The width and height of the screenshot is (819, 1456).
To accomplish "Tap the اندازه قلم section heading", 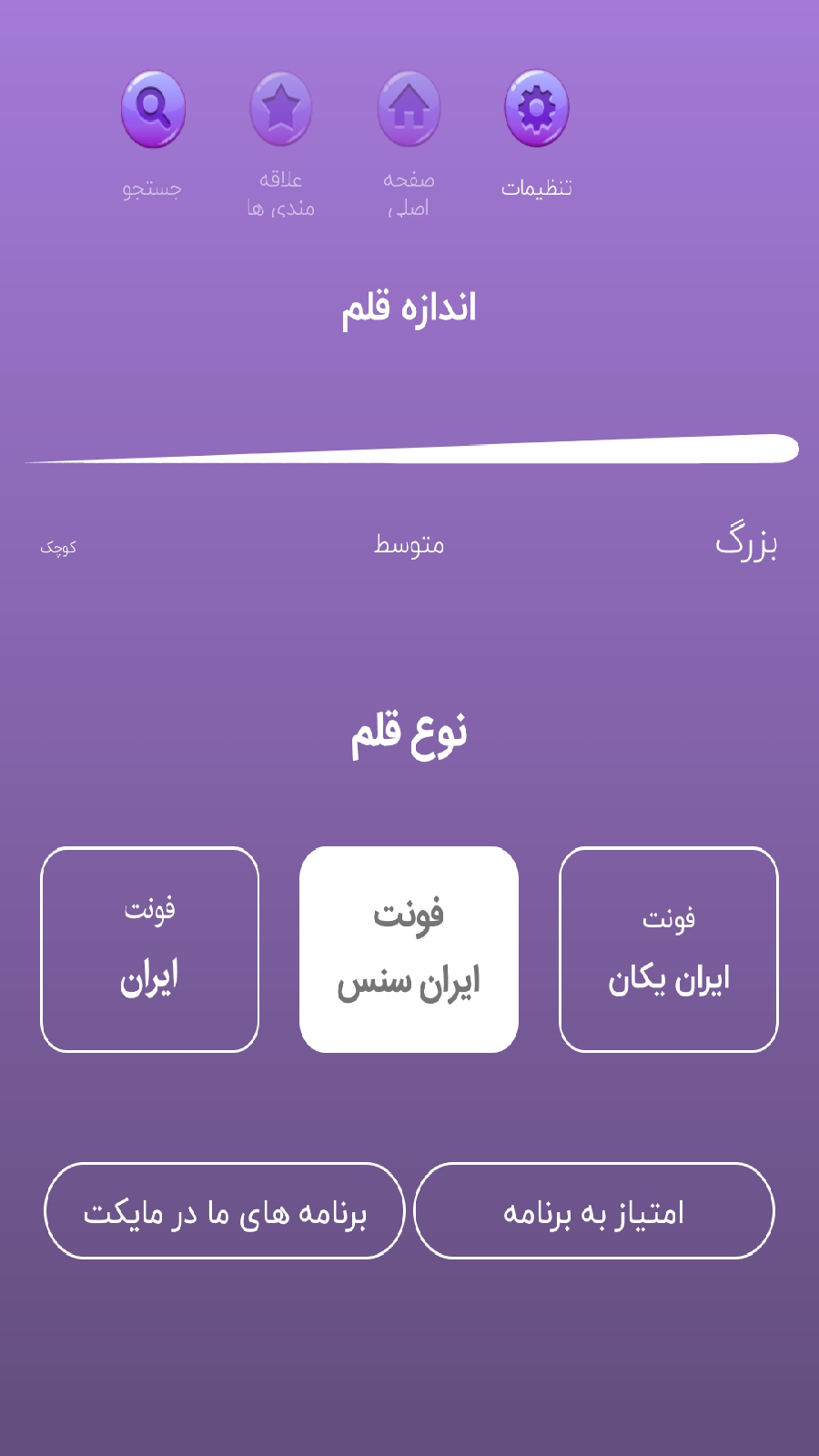I will 411,307.
